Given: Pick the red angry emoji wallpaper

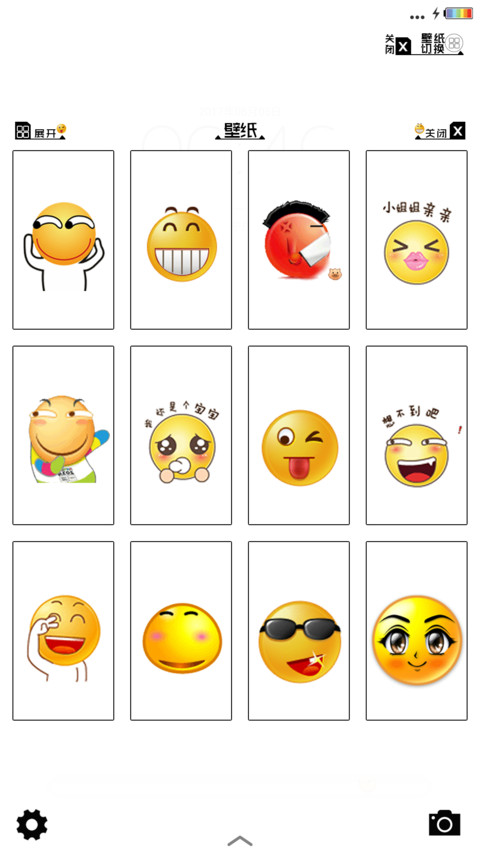Looking at the screenshot, I should 299,240.
